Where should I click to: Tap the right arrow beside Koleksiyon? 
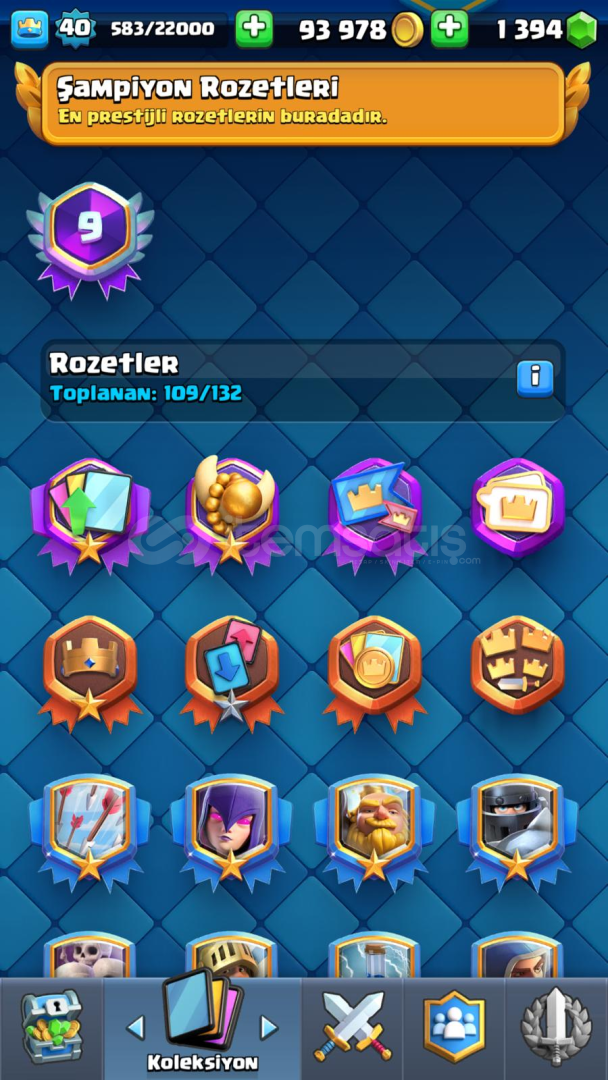point(268,1027)
